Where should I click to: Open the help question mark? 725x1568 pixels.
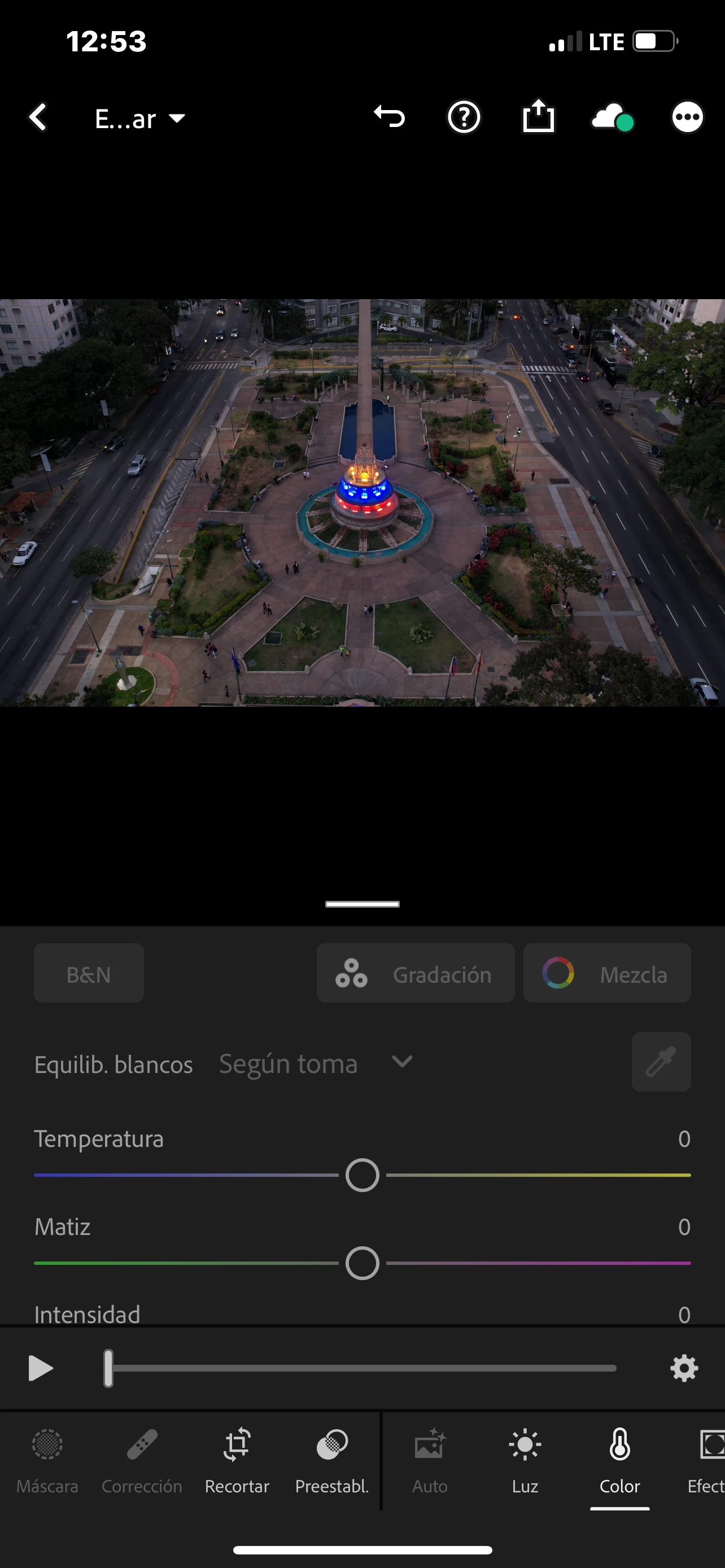pos(464,117)
